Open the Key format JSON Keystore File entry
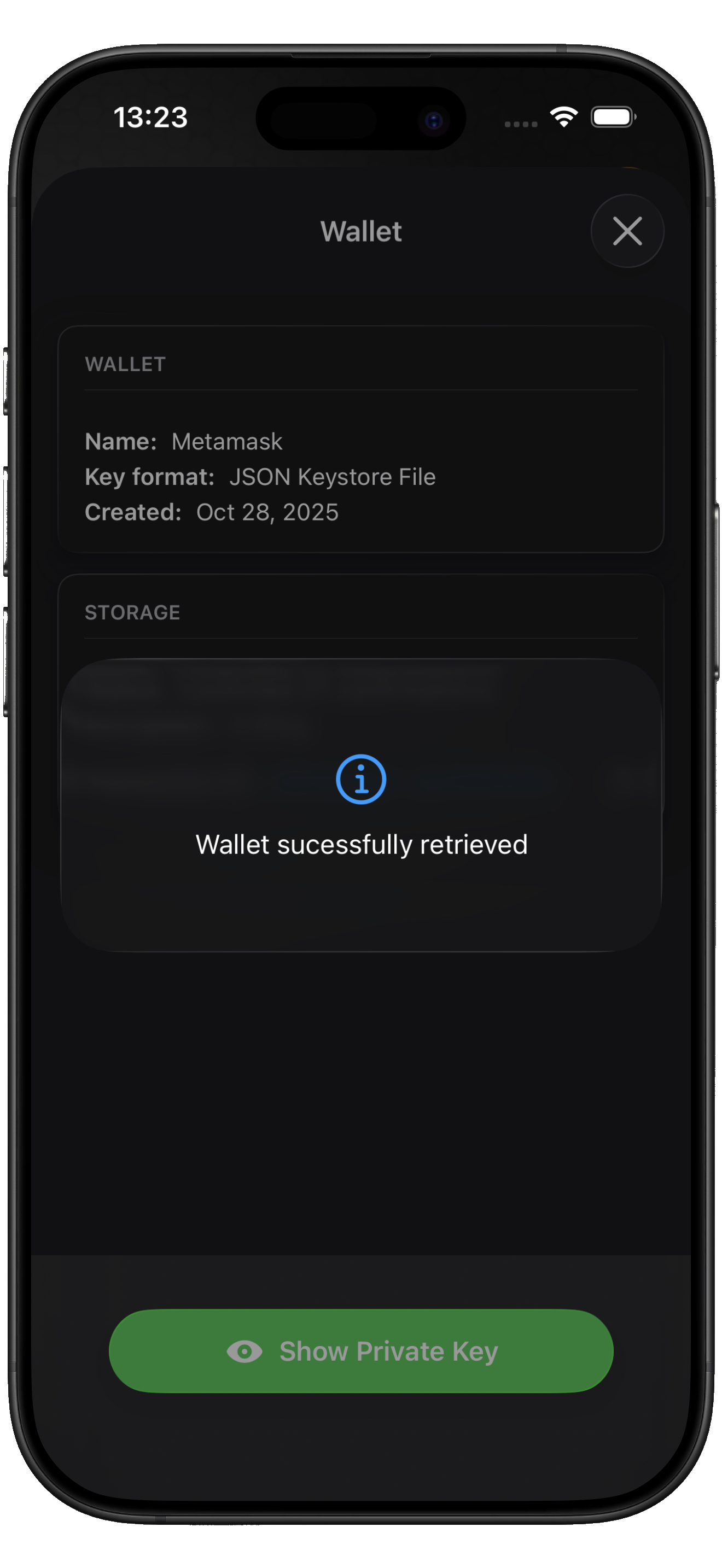 pos(260,477)
